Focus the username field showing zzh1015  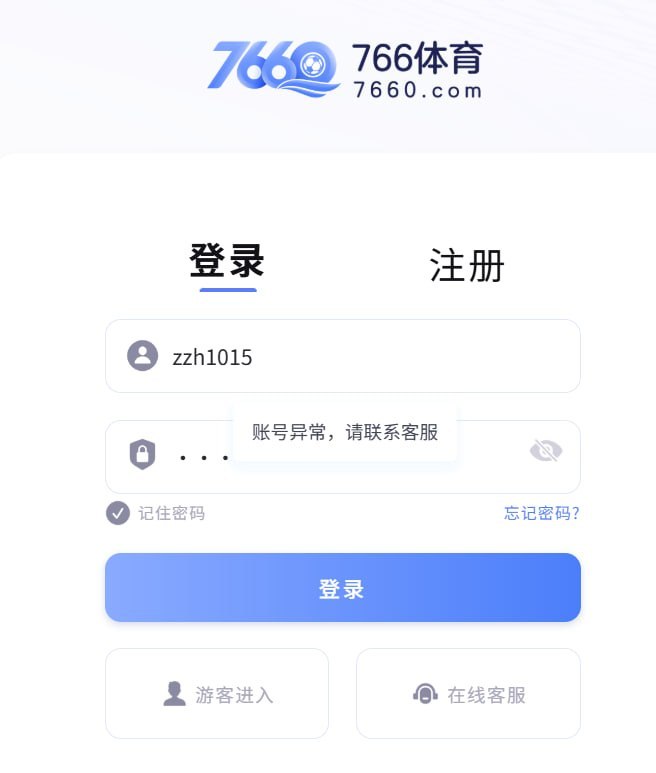point(360,357)
